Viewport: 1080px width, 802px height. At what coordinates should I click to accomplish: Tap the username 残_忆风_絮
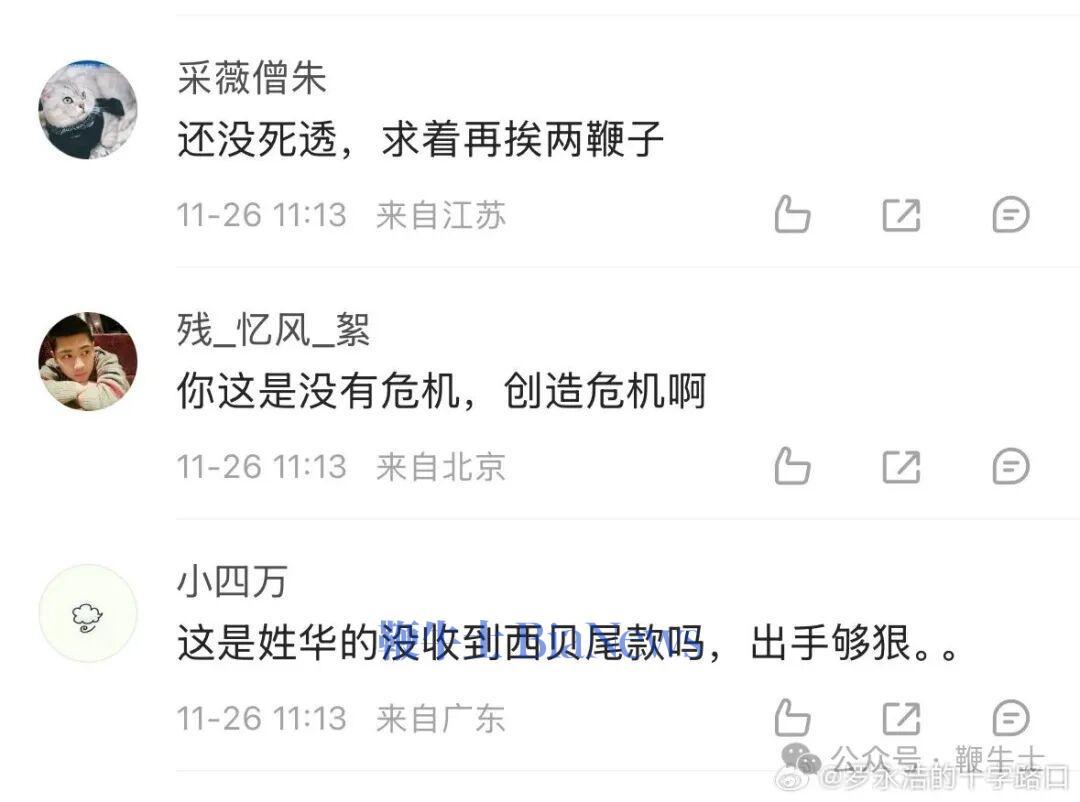(x=274, y=330)
